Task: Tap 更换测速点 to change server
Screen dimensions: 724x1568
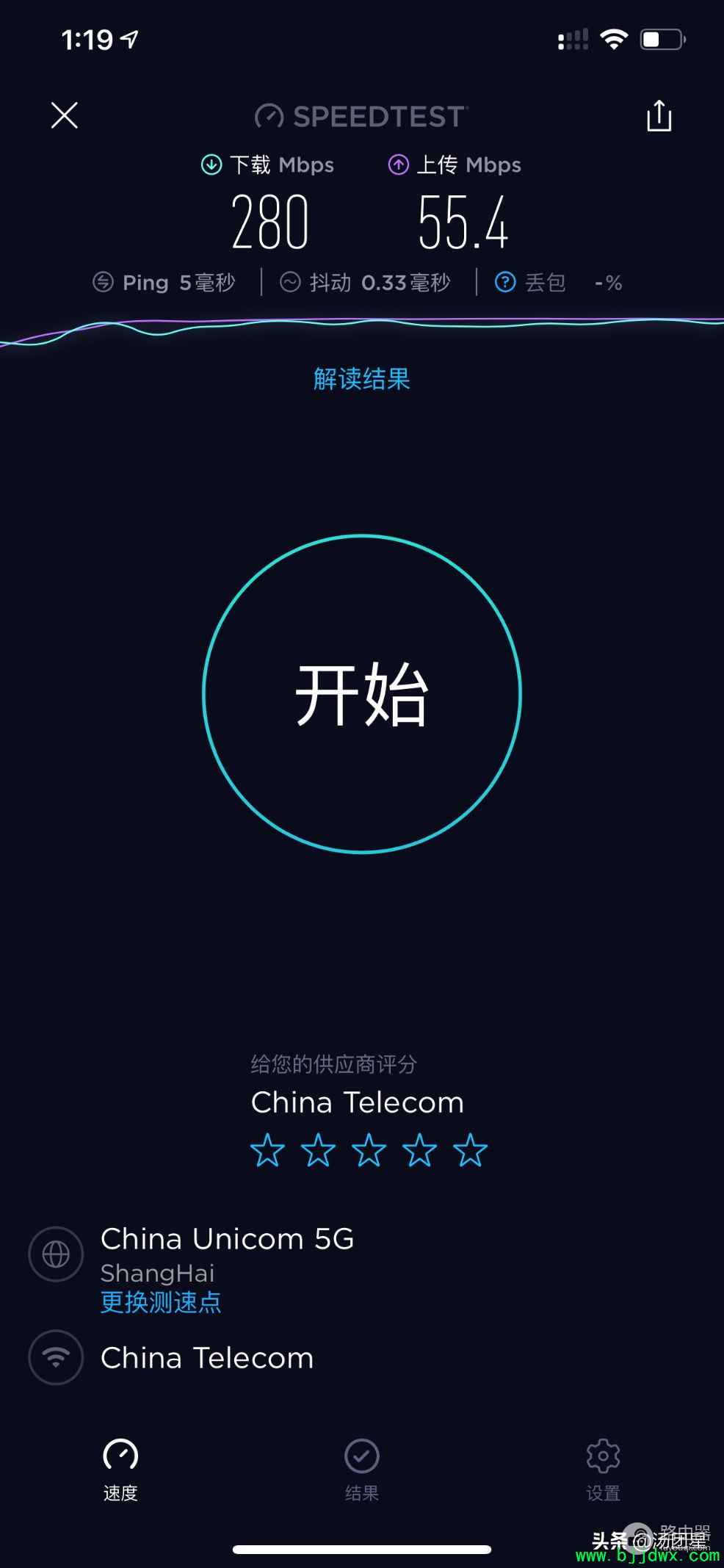Action: coord(161,1302)
